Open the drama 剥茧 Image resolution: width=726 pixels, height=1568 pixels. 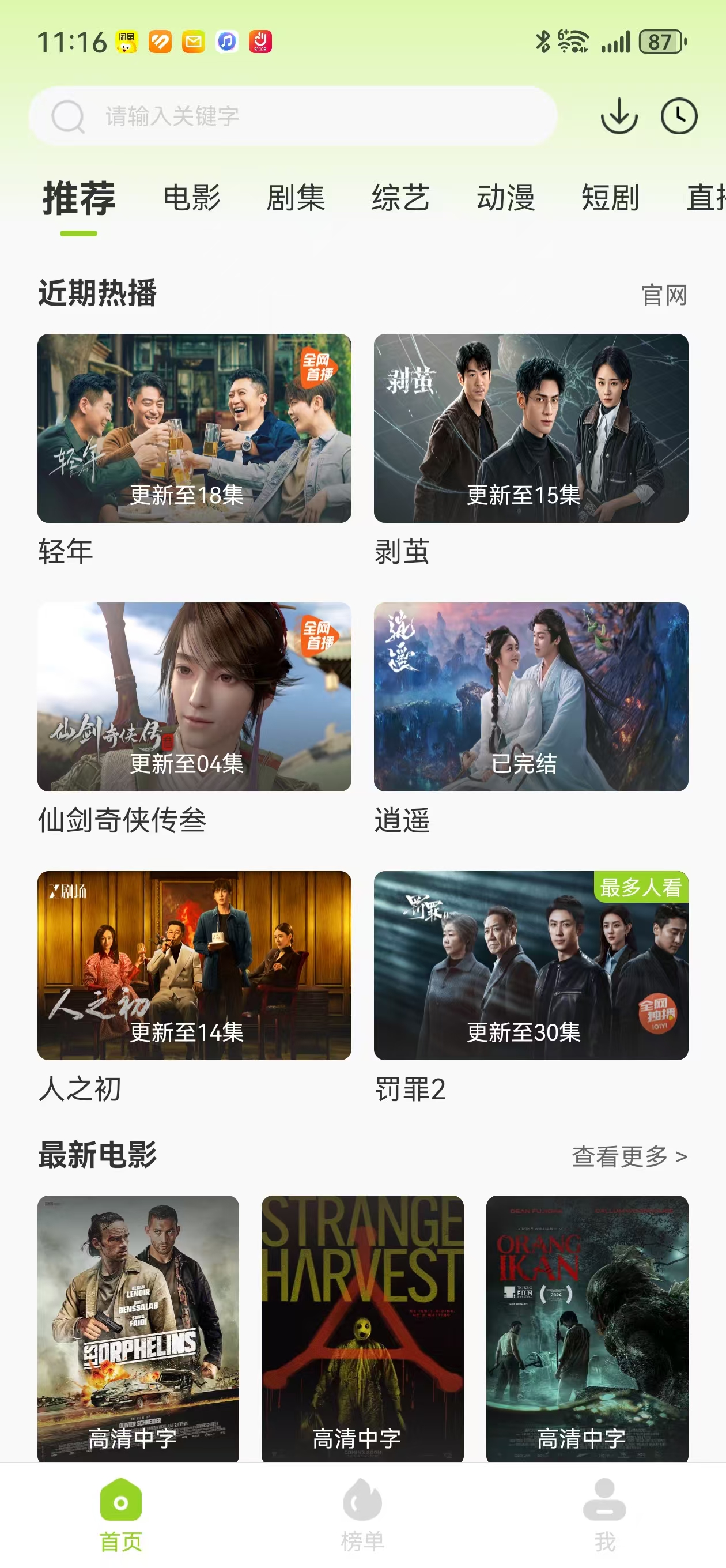click(531, 428)
